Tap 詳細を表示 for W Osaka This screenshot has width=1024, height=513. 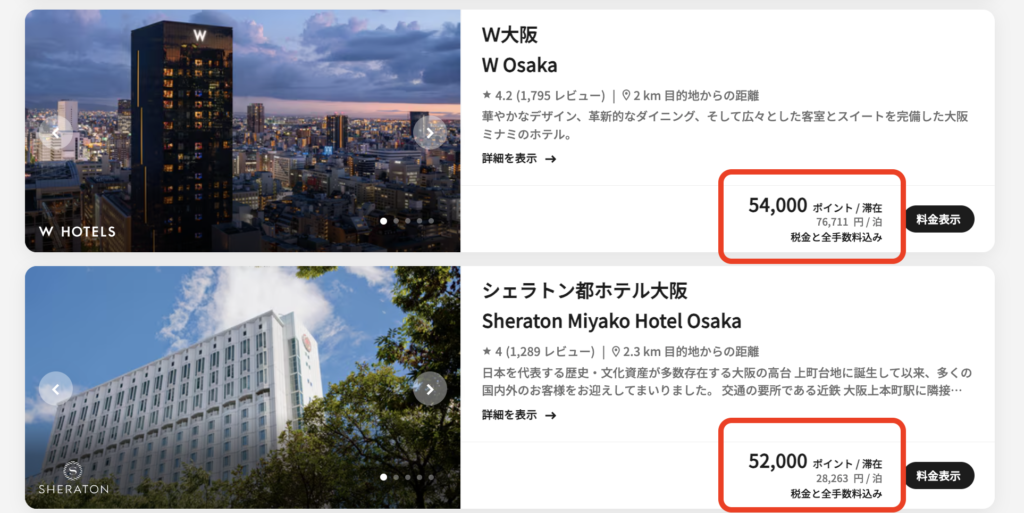pyautogui.click(x=518, y=158)
